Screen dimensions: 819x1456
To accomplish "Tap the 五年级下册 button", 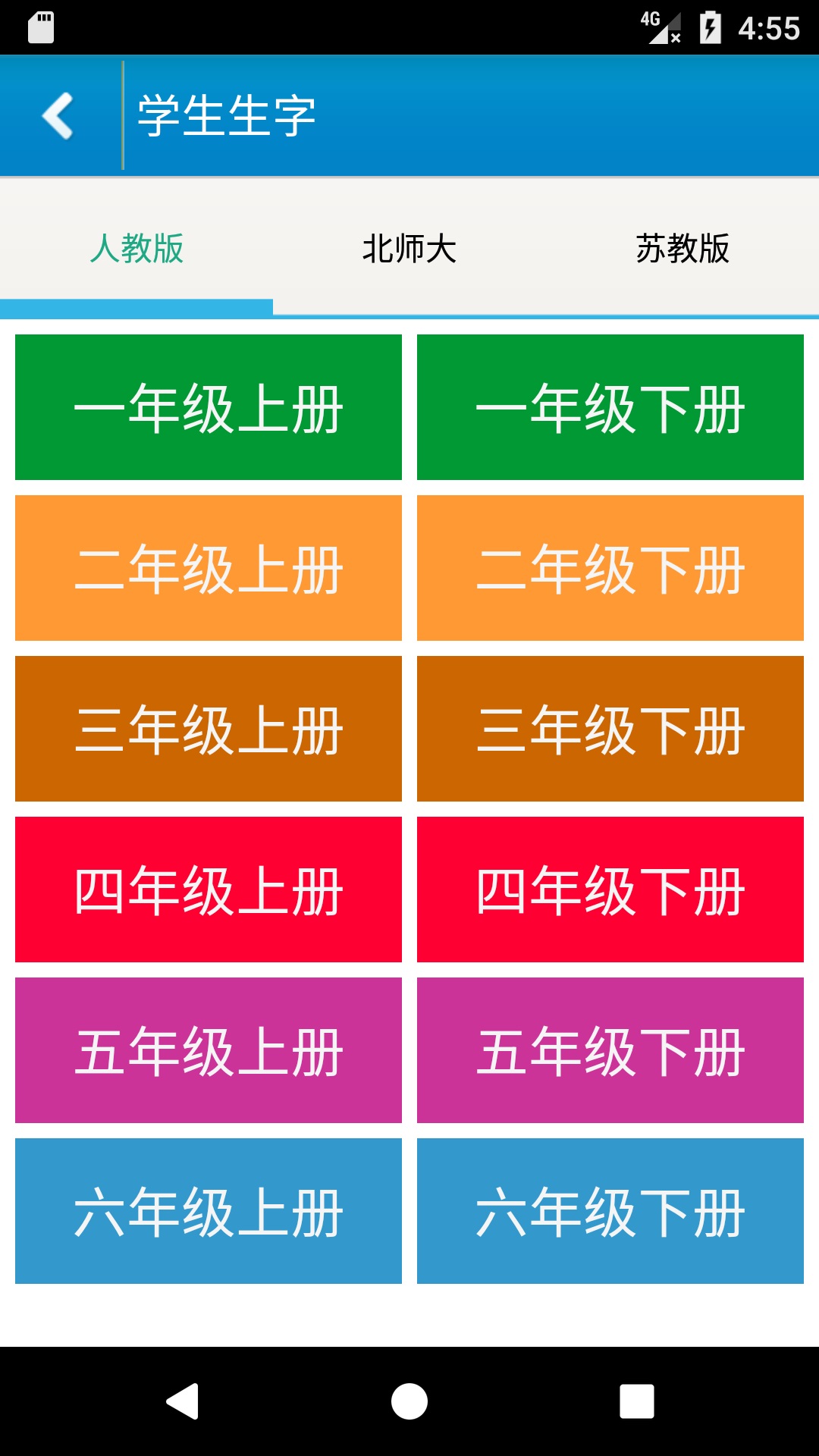I will [x=610, y=1050].
